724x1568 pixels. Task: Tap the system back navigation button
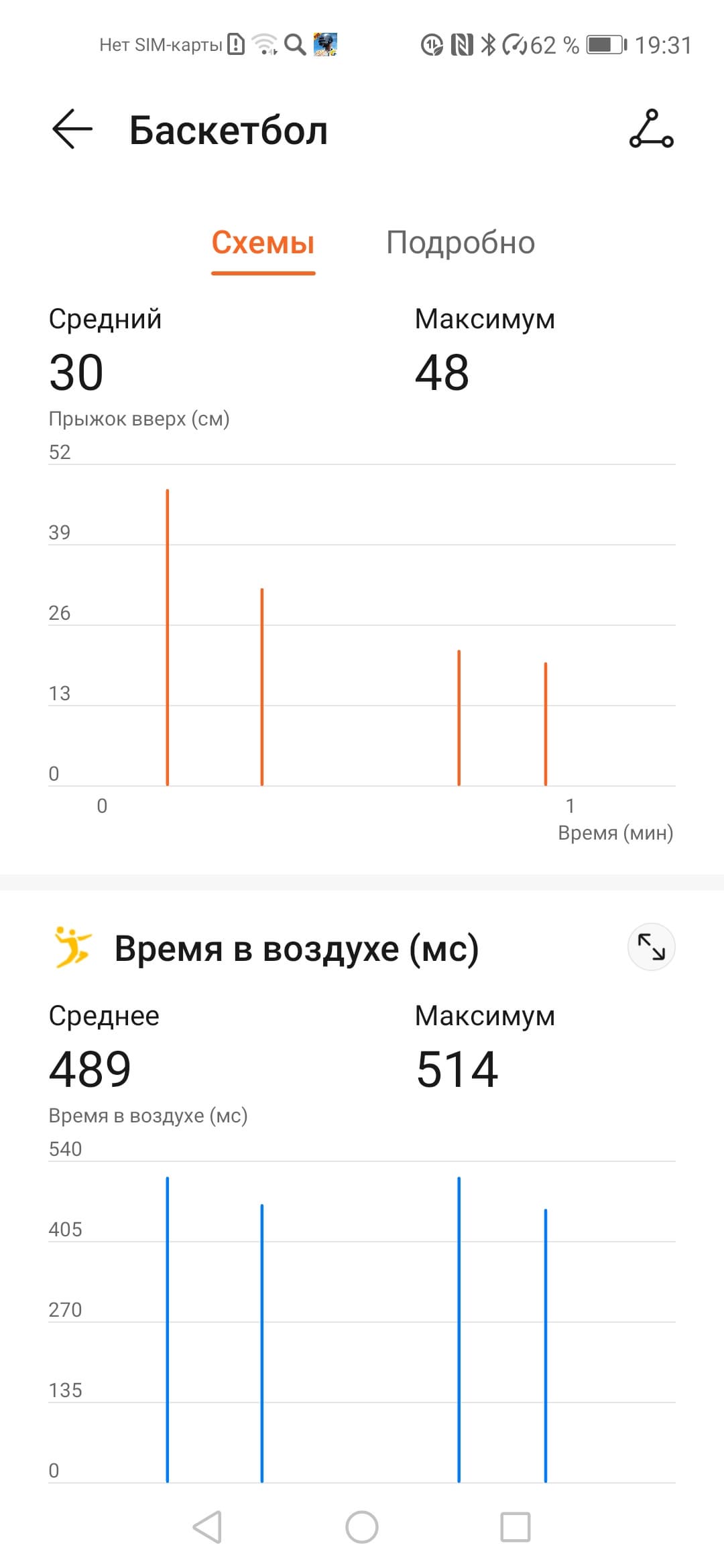[x=207, y=1527]
